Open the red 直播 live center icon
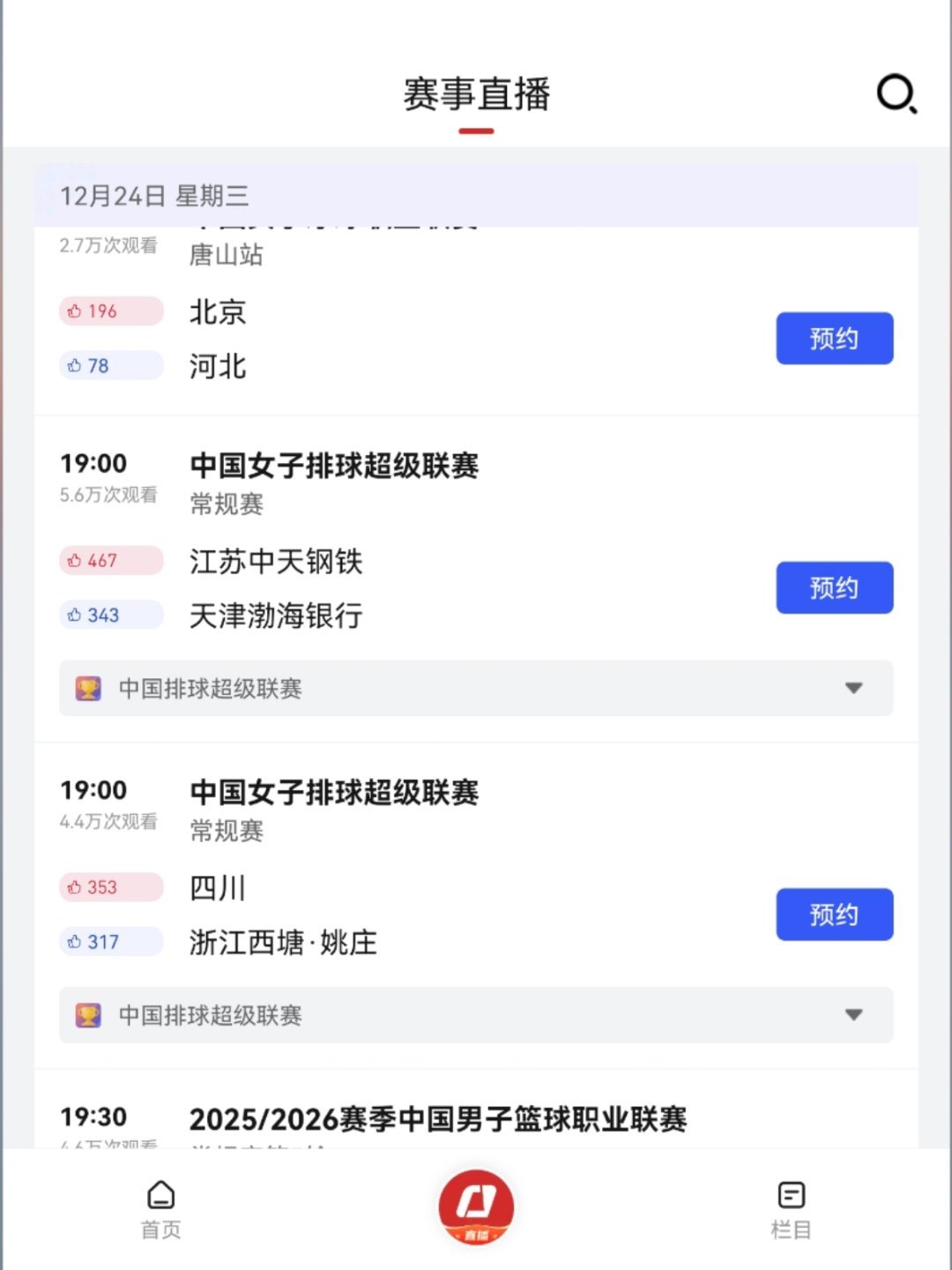Screen dimensions: 952x1270 (x=475, y=1207)
